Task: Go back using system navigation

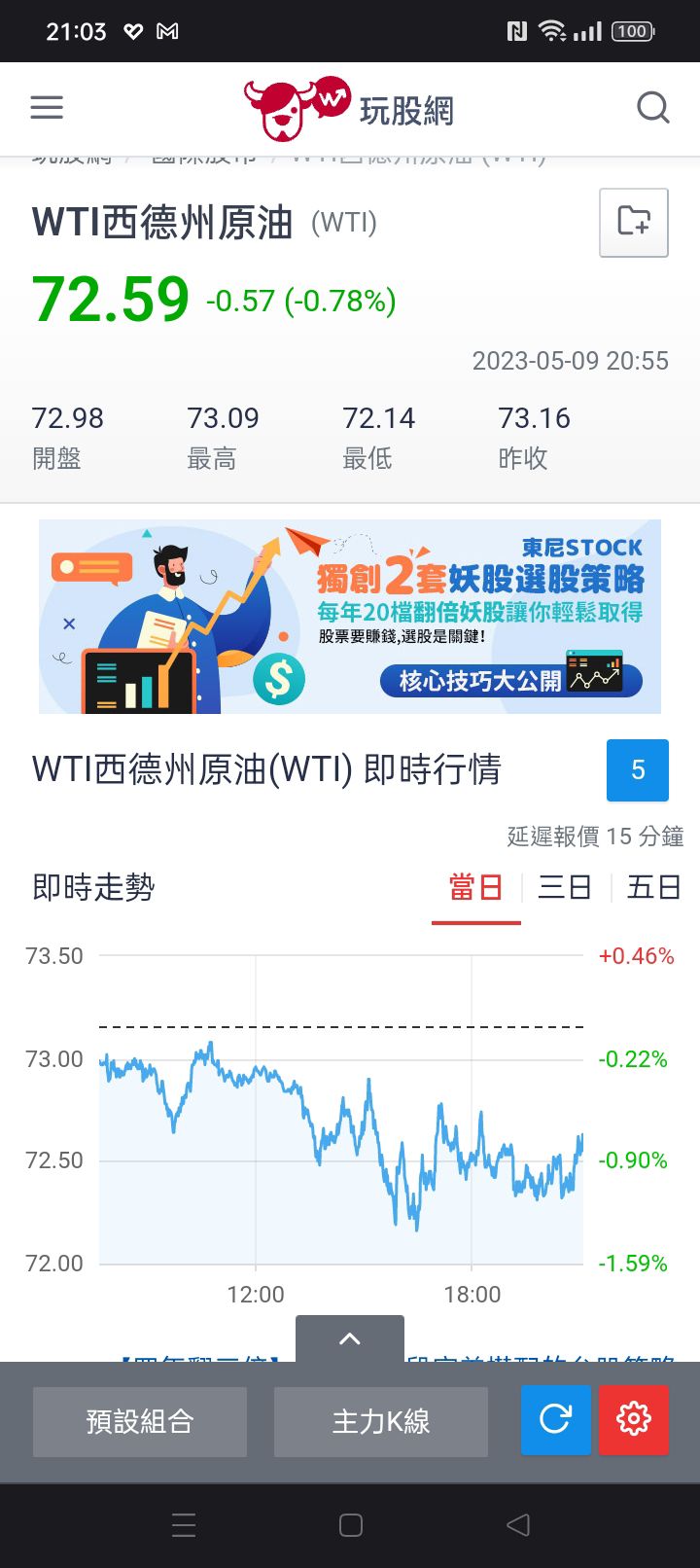Action: pyautogui.click(x=518, y=1525)
